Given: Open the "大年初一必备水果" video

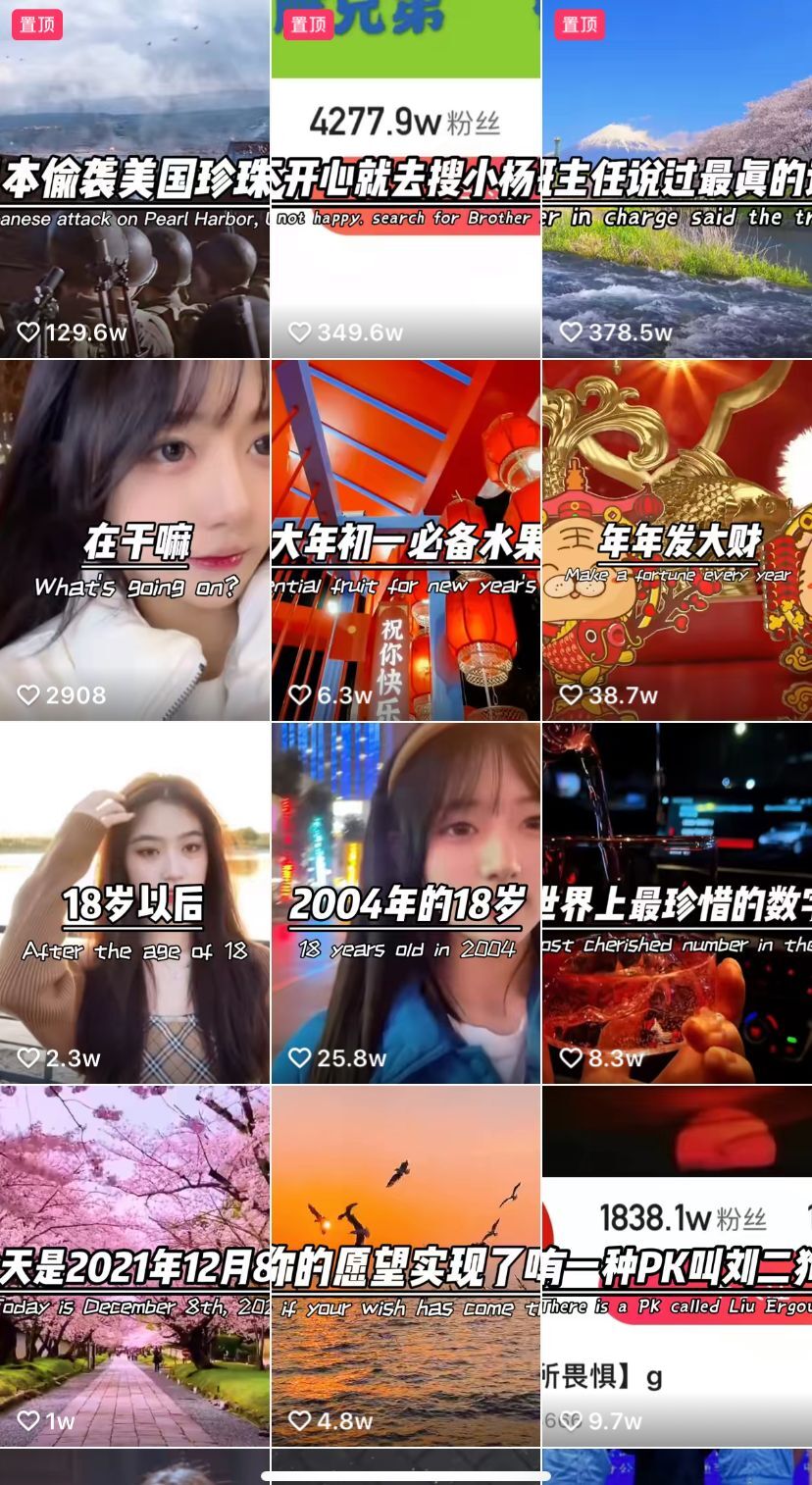Looking at the screenshot, I should coord(405,539).
